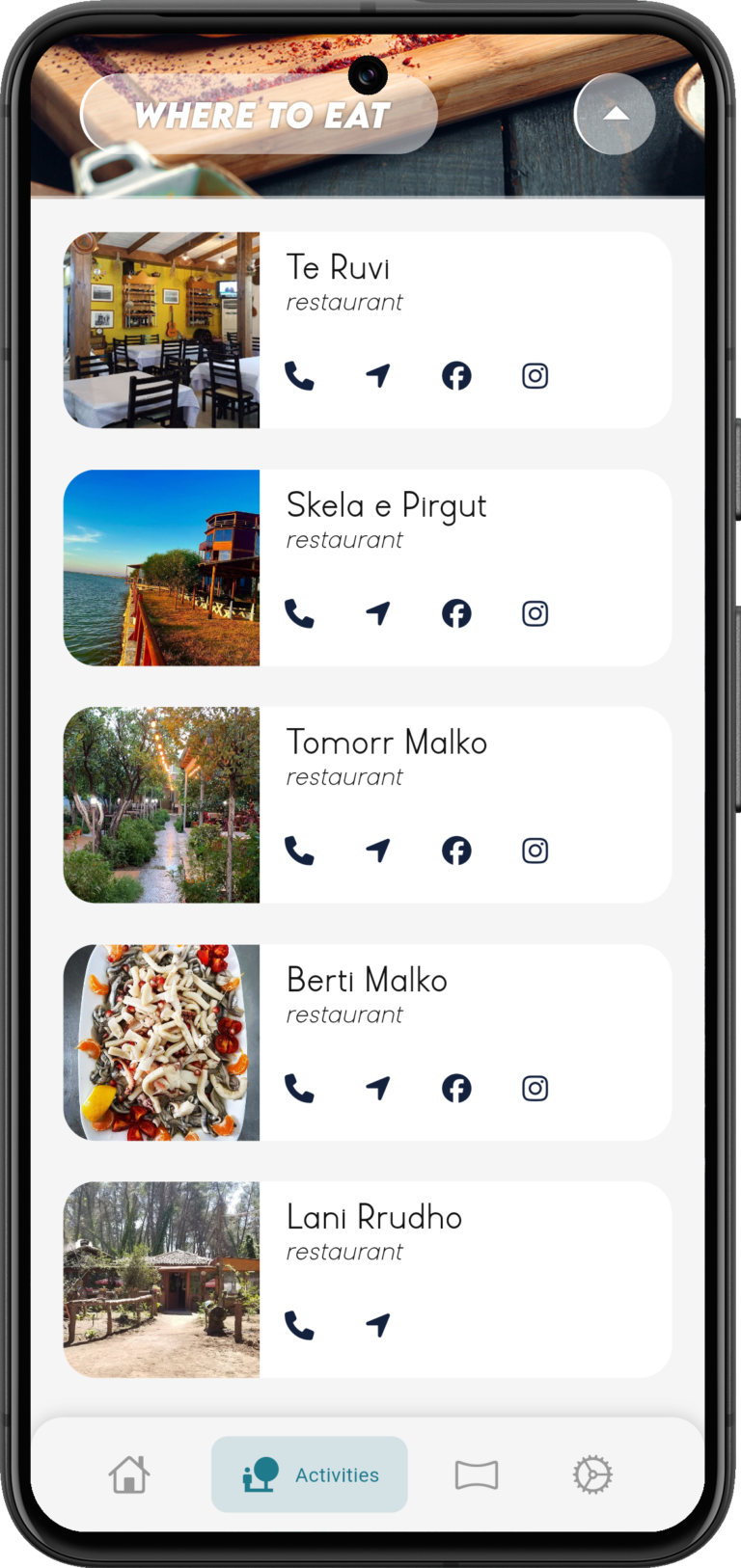Visit Tomorr Malko's Facebook page

[x=456, y=851]
